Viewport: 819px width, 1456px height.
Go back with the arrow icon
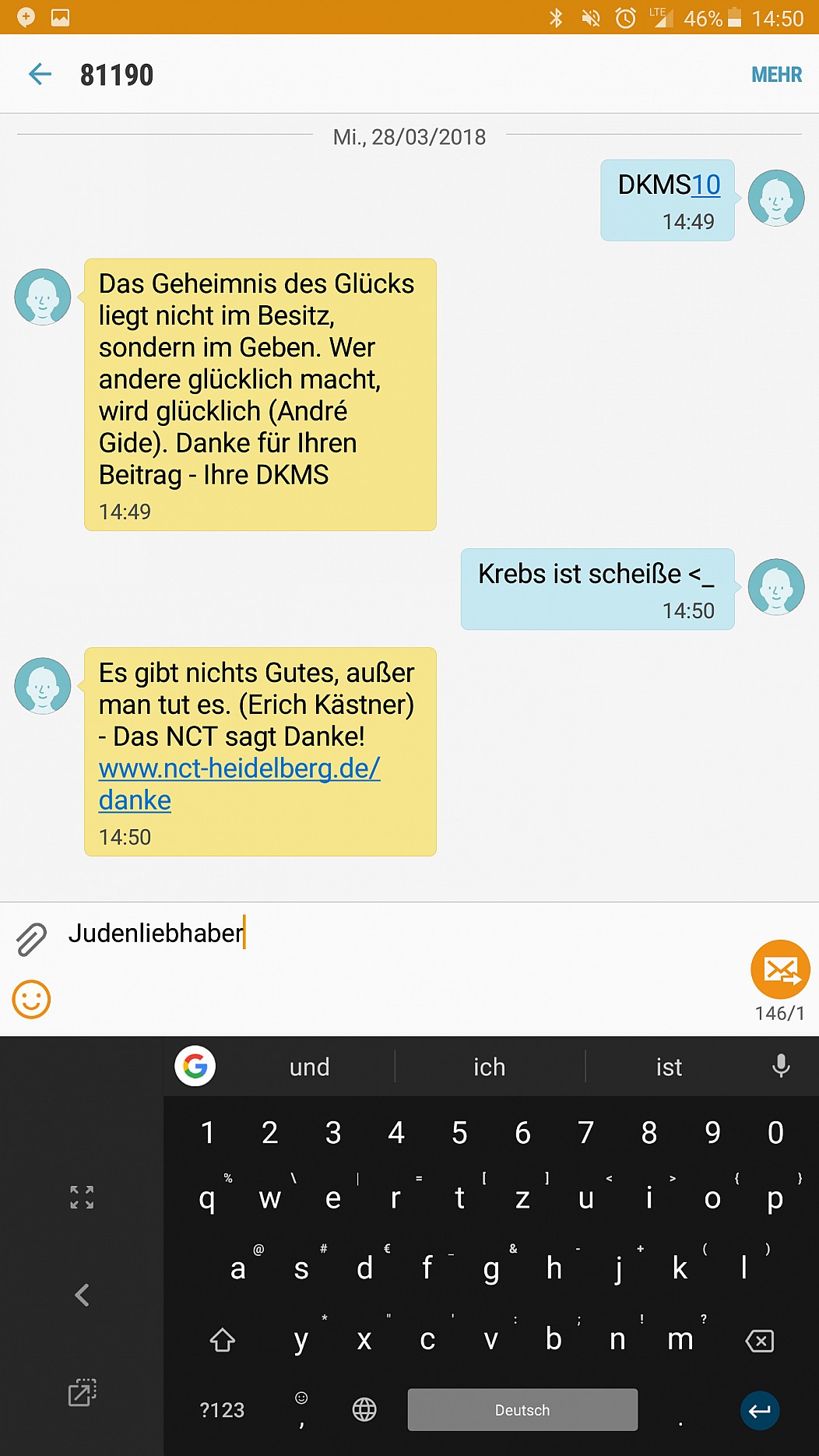point(40,75)
